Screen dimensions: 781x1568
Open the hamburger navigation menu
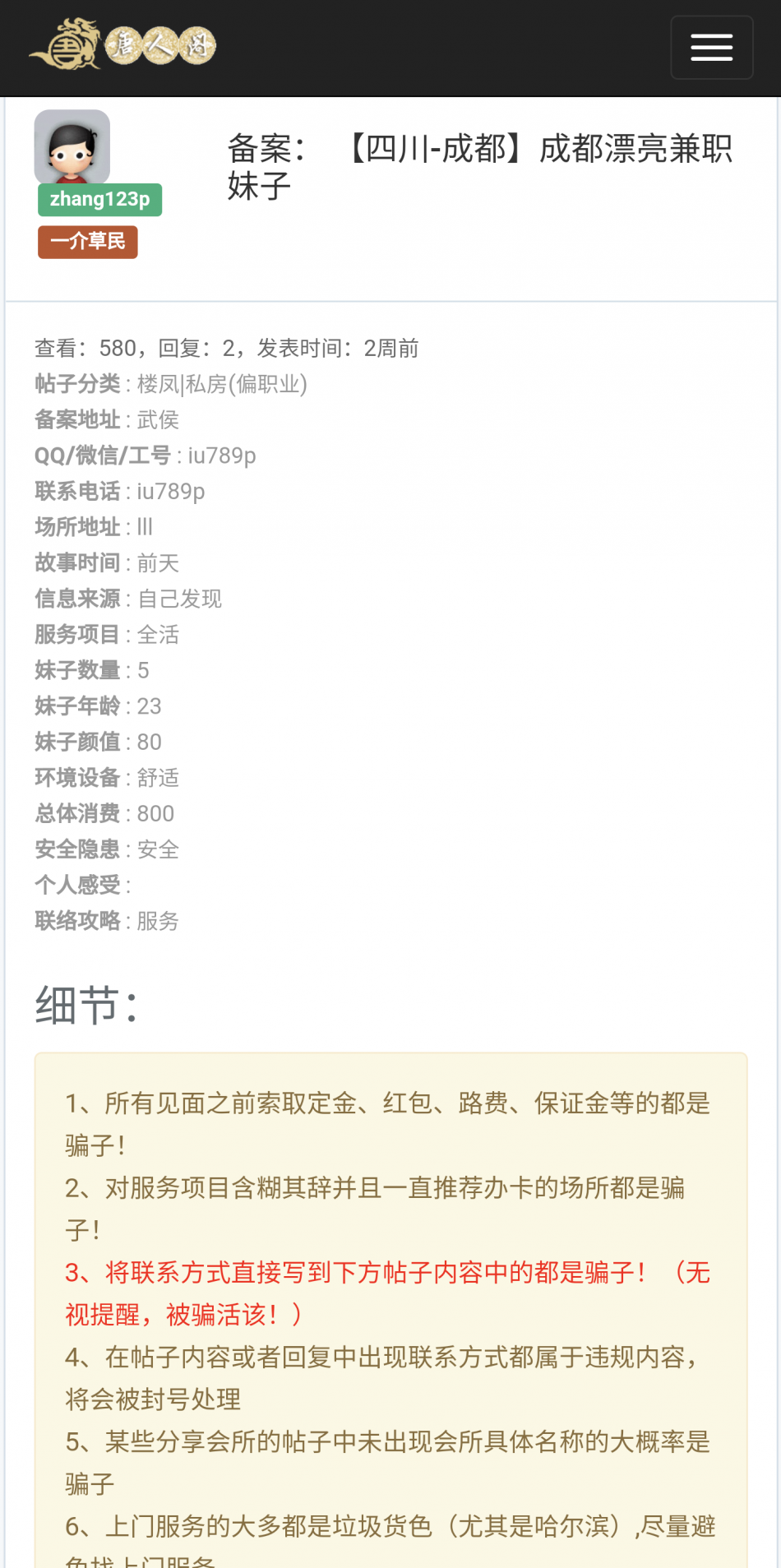(712, 48)
